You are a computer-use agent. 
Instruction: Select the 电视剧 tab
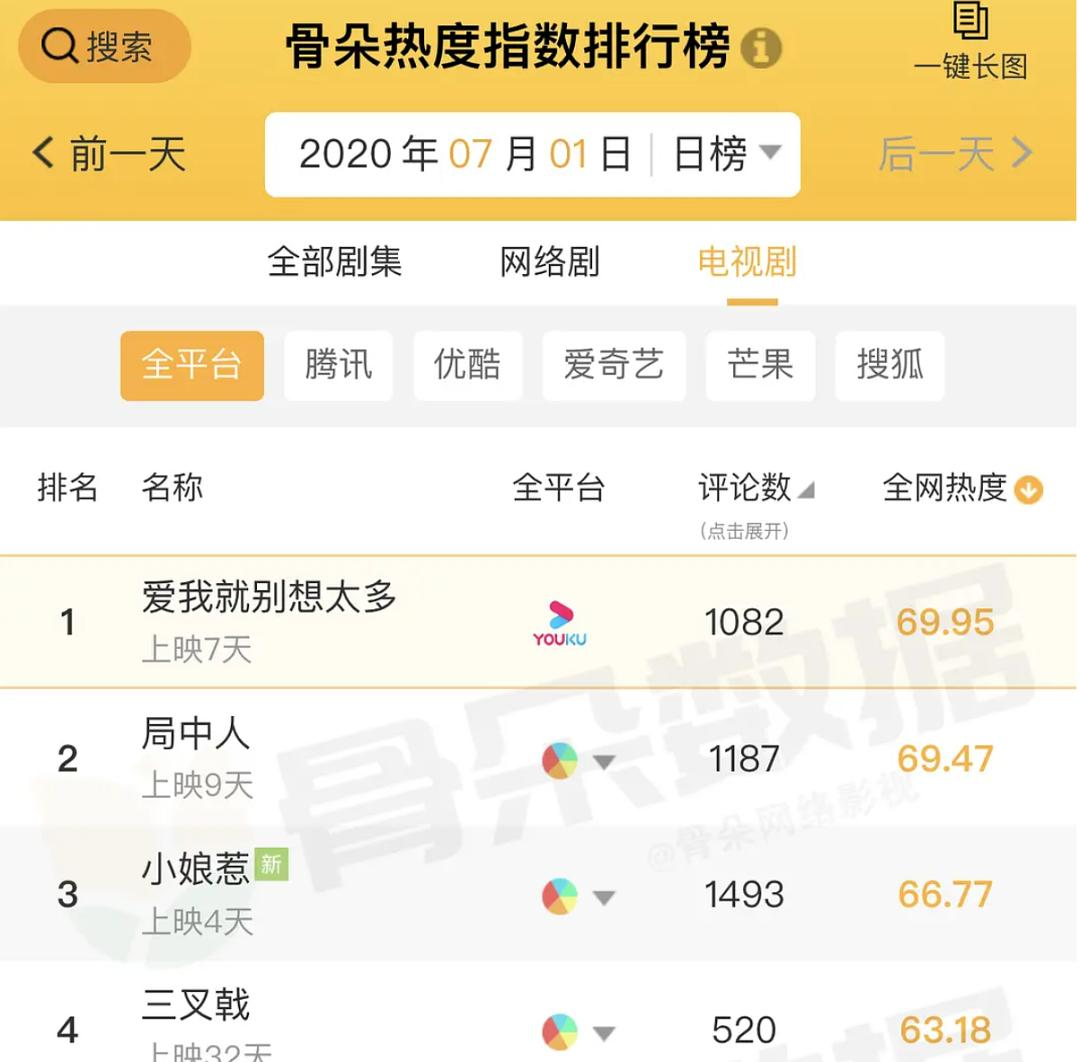[x=747, y=262]
